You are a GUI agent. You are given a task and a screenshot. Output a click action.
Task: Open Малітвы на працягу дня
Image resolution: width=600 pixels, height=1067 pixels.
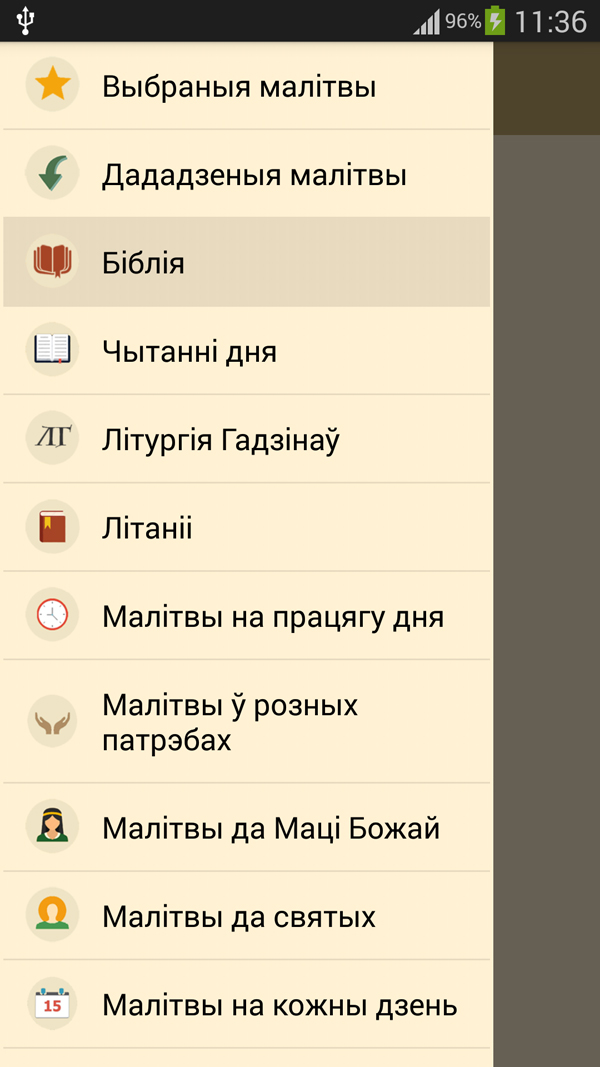click(x=246, y=616)
